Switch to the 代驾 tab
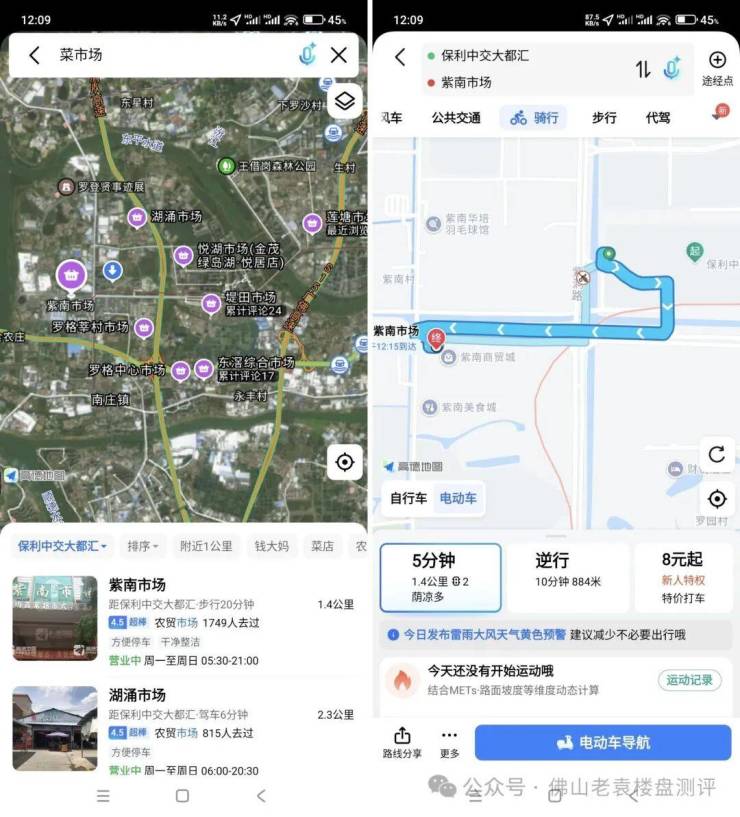Viewport: 740px width, 817px height. click(658, 117)
